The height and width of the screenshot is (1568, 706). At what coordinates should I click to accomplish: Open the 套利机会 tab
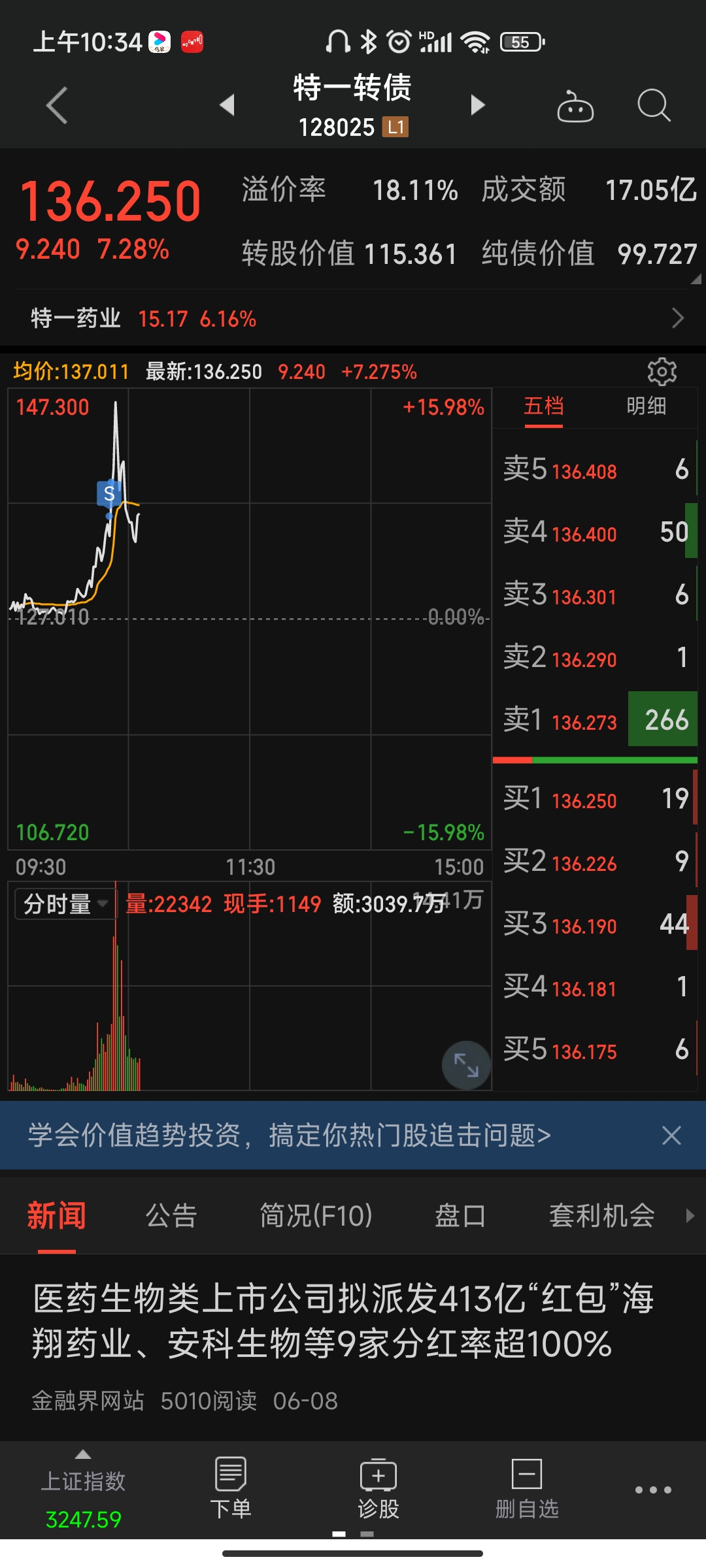pos(601,1216)
